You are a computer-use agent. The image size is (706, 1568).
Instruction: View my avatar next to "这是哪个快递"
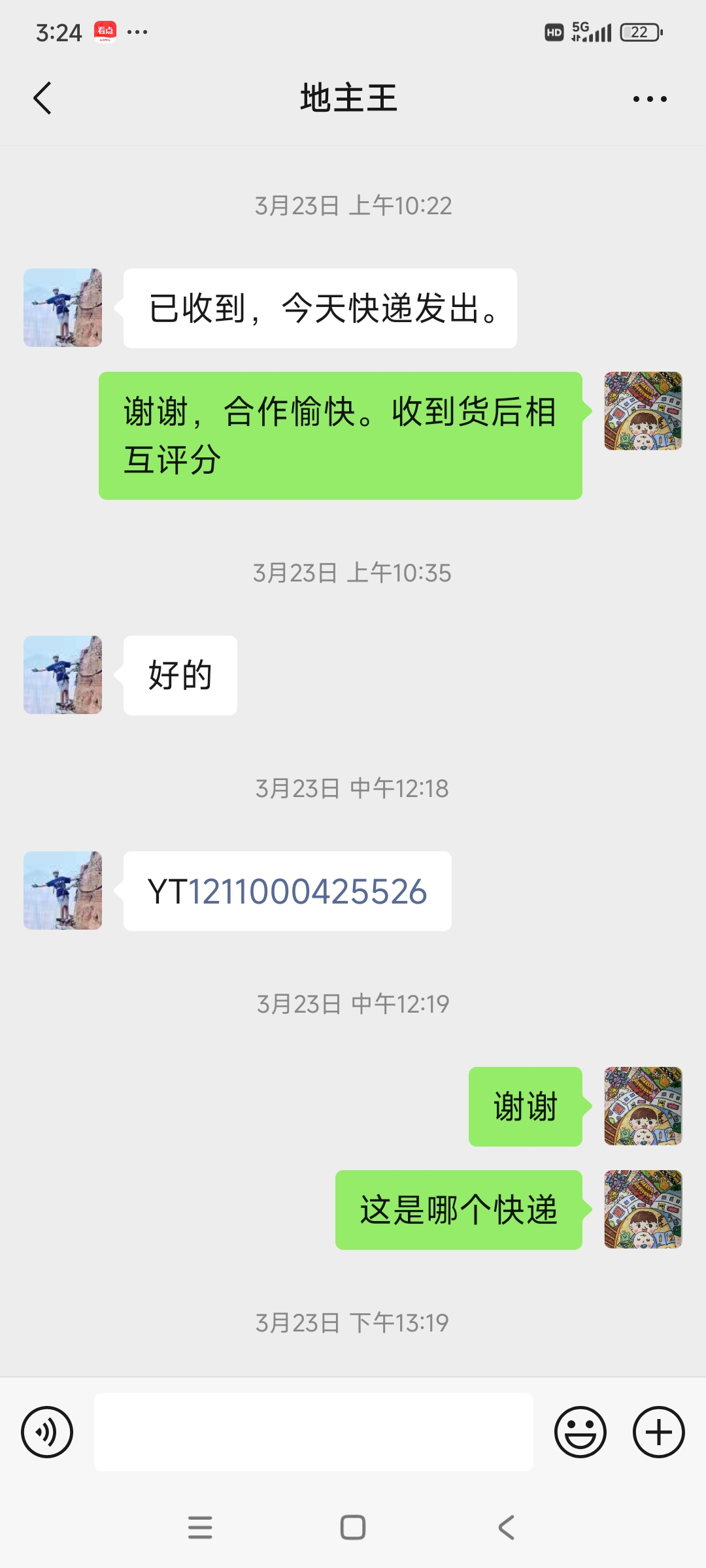pos(643,1209)
